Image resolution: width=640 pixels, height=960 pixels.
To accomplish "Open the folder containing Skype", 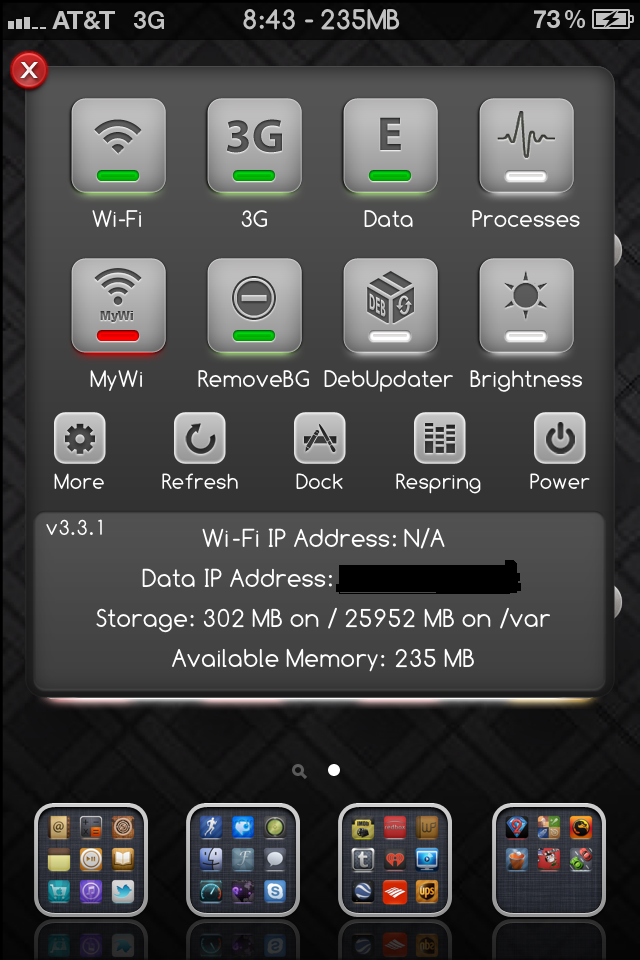I will pyautogui.click(x=243, y=860).
